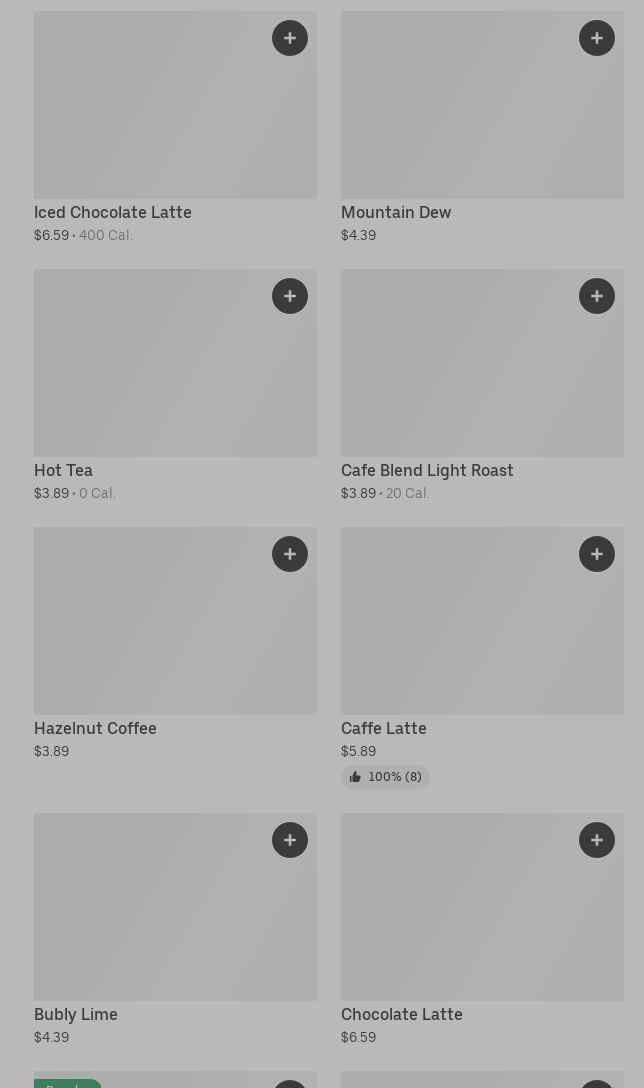
Task: Add Hot Tea to cart
Action: [290, 296]
